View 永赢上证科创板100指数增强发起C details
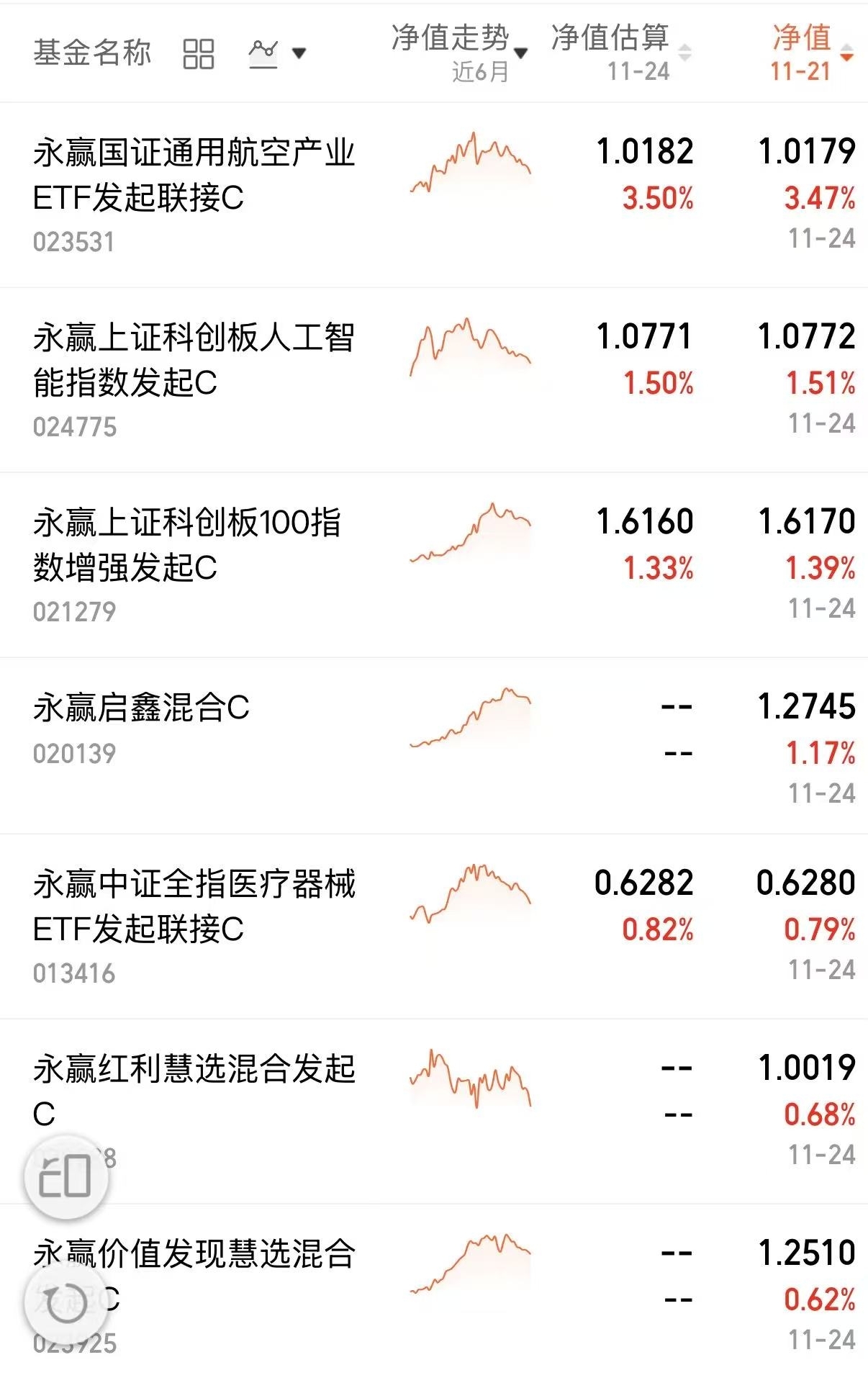Viewport: 868px width, 1383px height. tap(187, 545)
